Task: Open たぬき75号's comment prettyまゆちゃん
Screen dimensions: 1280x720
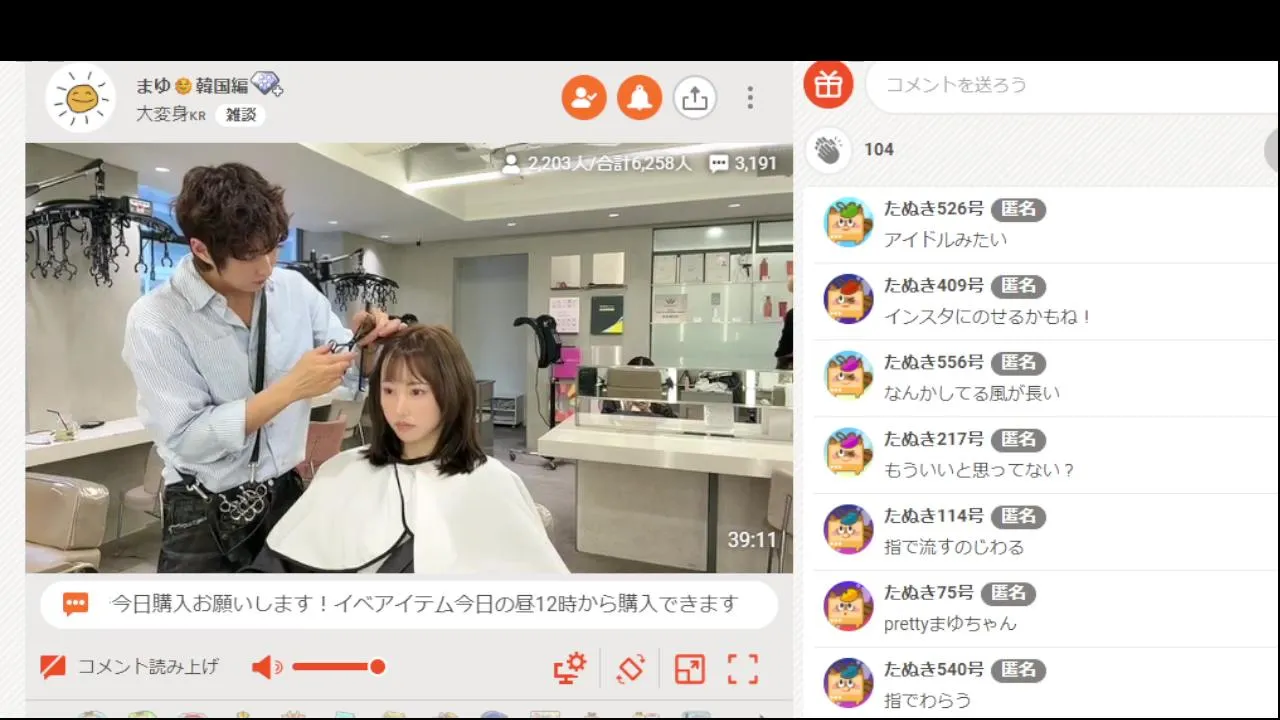Action: point(950,624)
